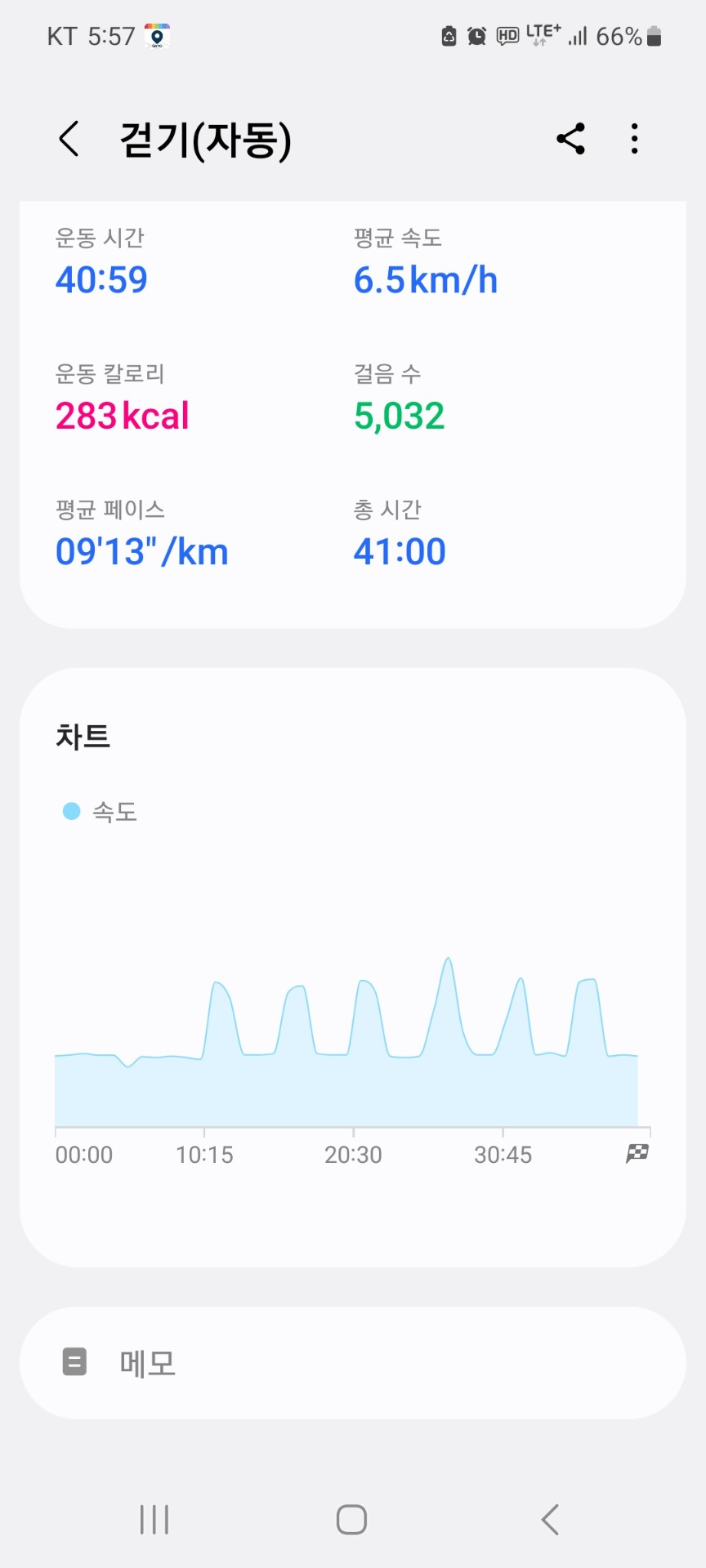Open the three-dot overflow menu
This screenshot has height=1568, width=706.
click(x=634, y=139)
